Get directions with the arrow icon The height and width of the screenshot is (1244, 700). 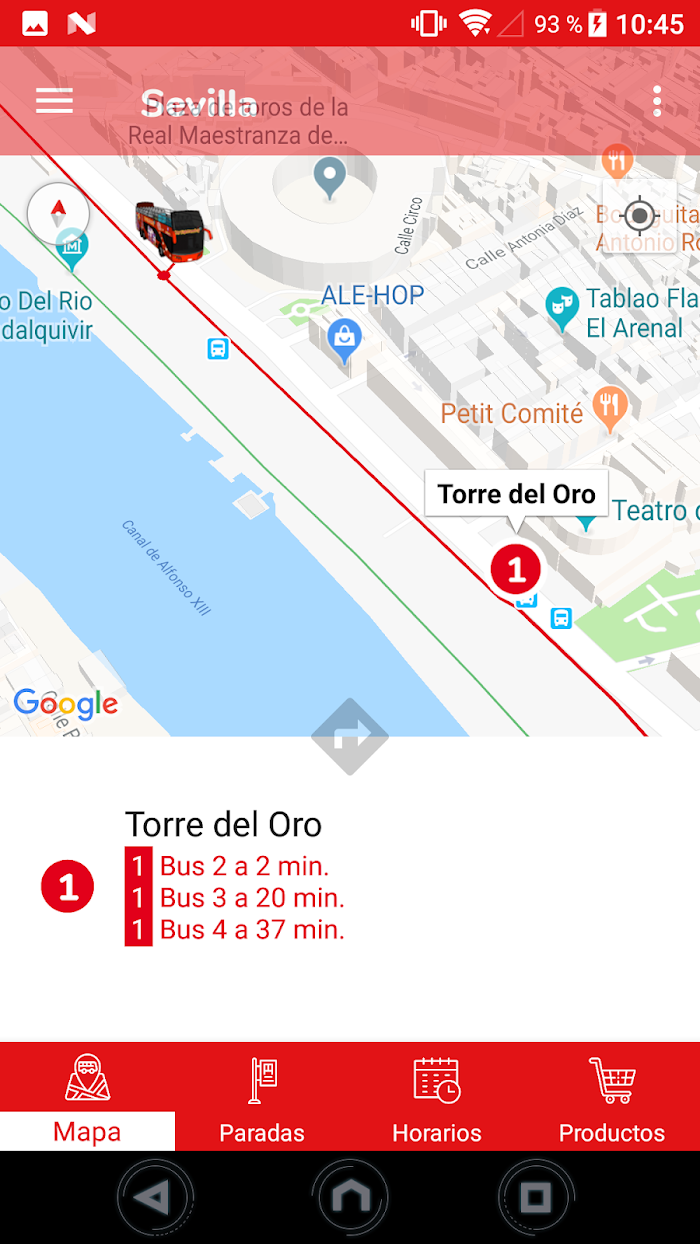349,736
